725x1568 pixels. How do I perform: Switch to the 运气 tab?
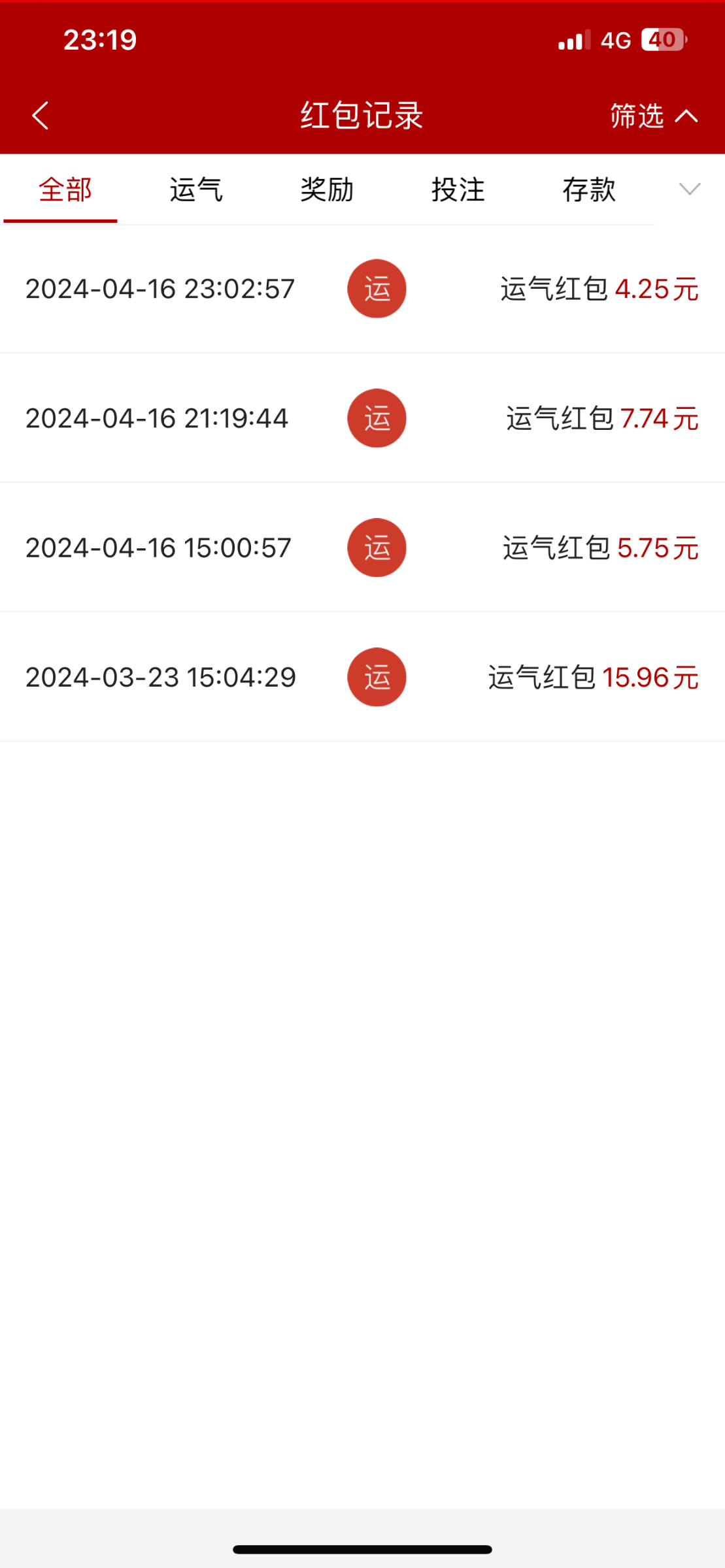click(x=196, y=190)
